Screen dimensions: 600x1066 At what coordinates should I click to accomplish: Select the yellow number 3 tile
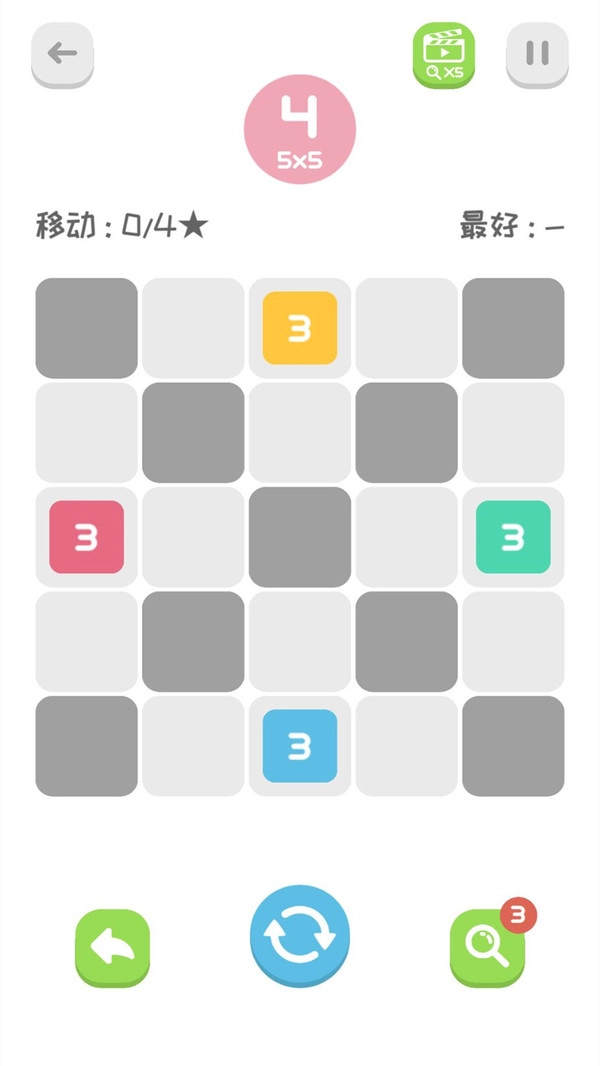(300, 328)
